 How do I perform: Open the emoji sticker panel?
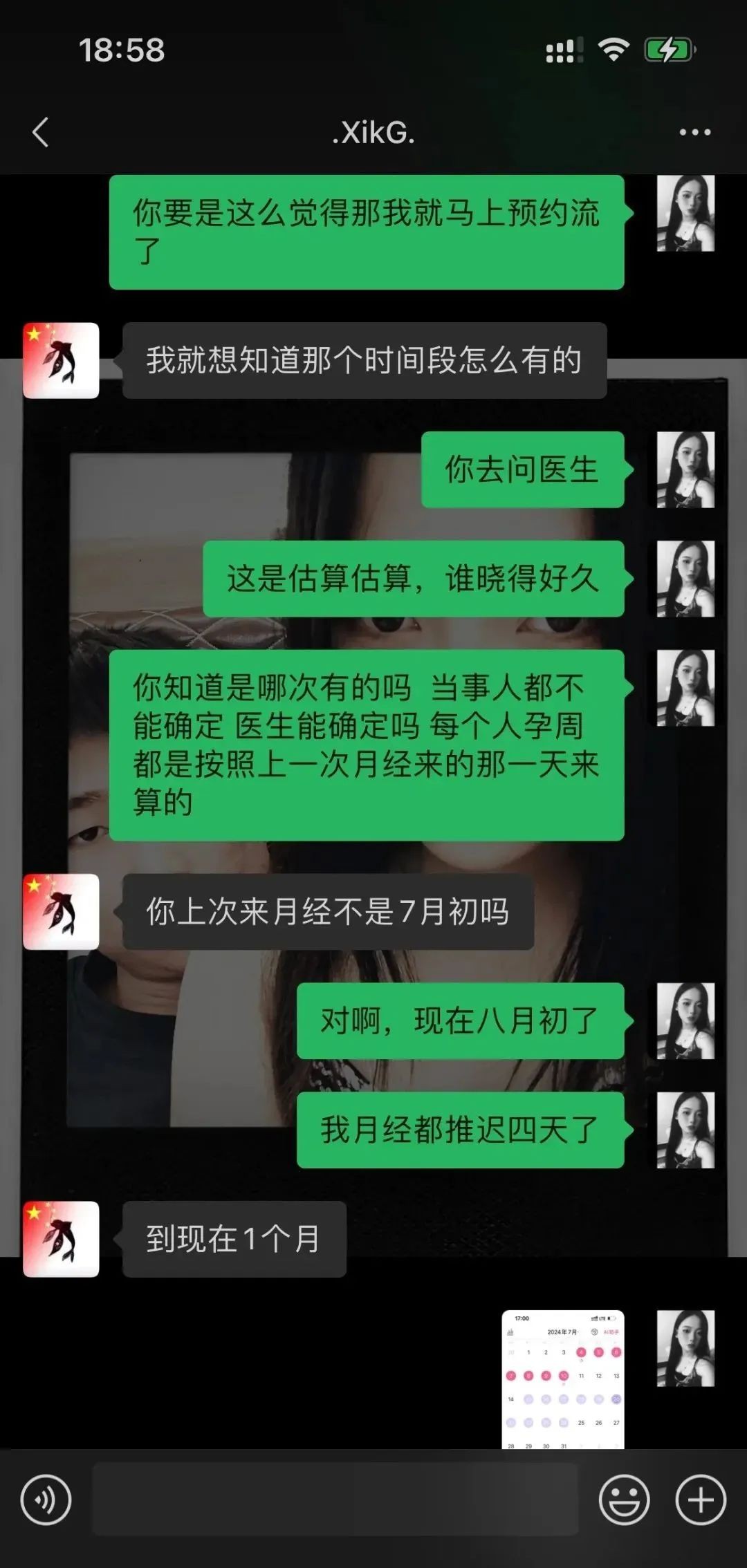pyautogui.click(x=624, y=1500)
